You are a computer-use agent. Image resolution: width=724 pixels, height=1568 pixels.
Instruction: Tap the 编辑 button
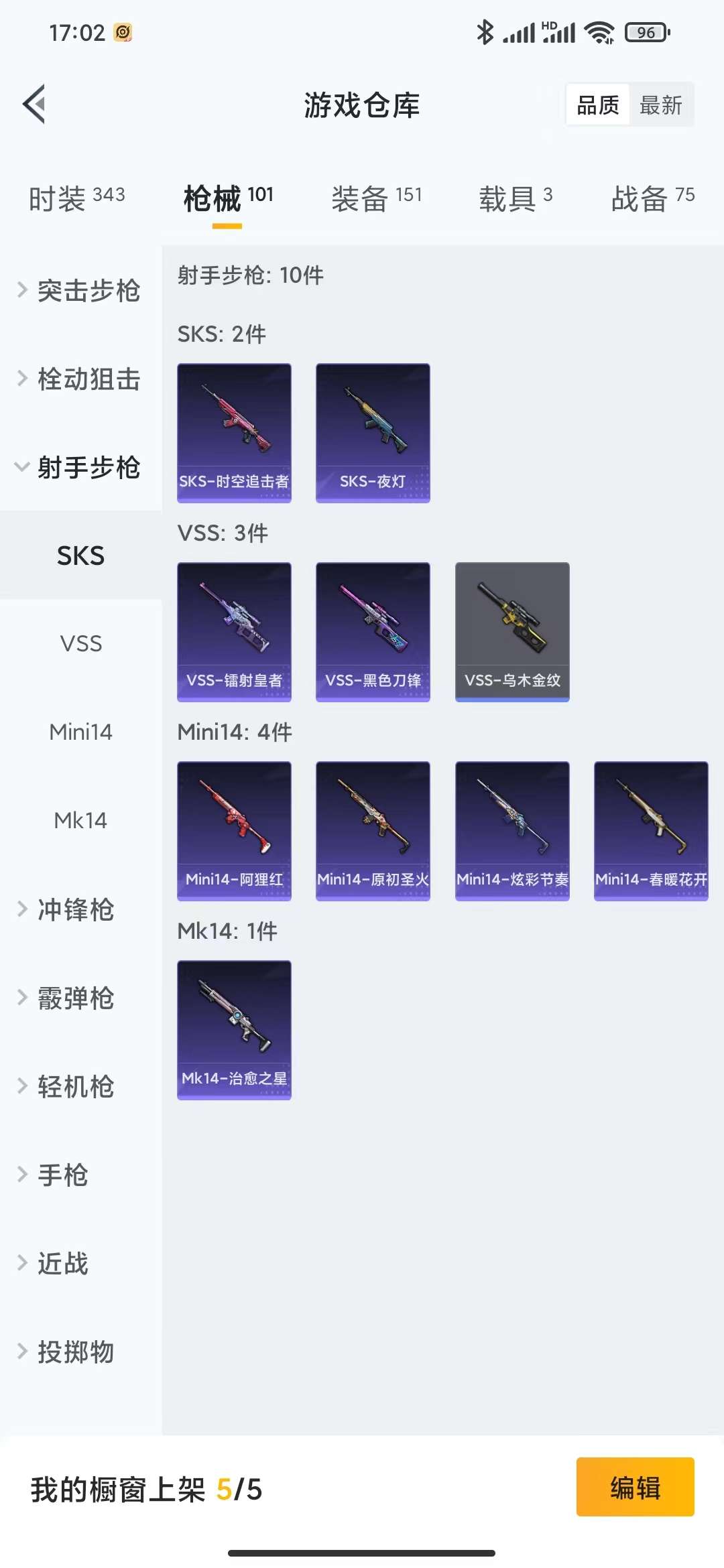(x=635, y=1486)
